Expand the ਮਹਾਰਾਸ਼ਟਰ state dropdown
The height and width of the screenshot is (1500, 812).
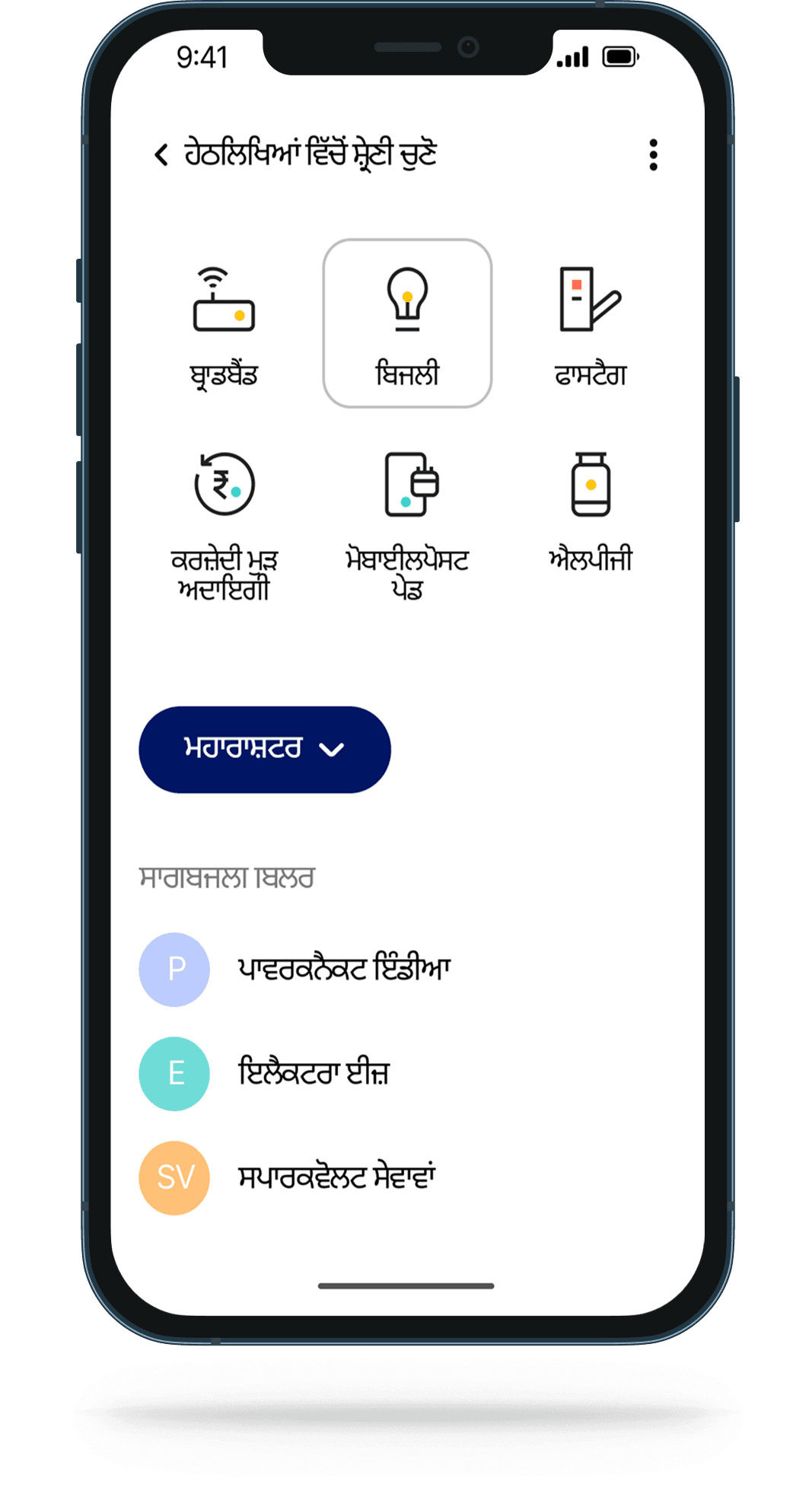[x=264, y=749]
